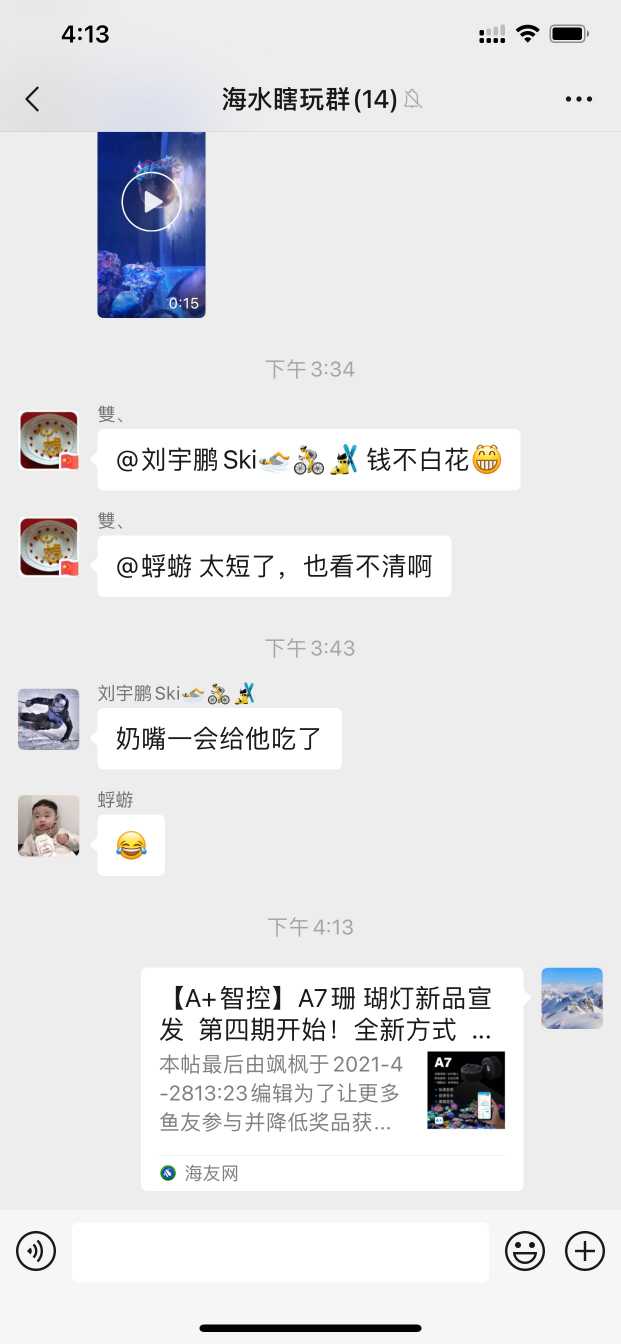Open the group chat settings menu
Image resolution: width=621 pixels, height=1344 pixels.
[x=579, y=99]
